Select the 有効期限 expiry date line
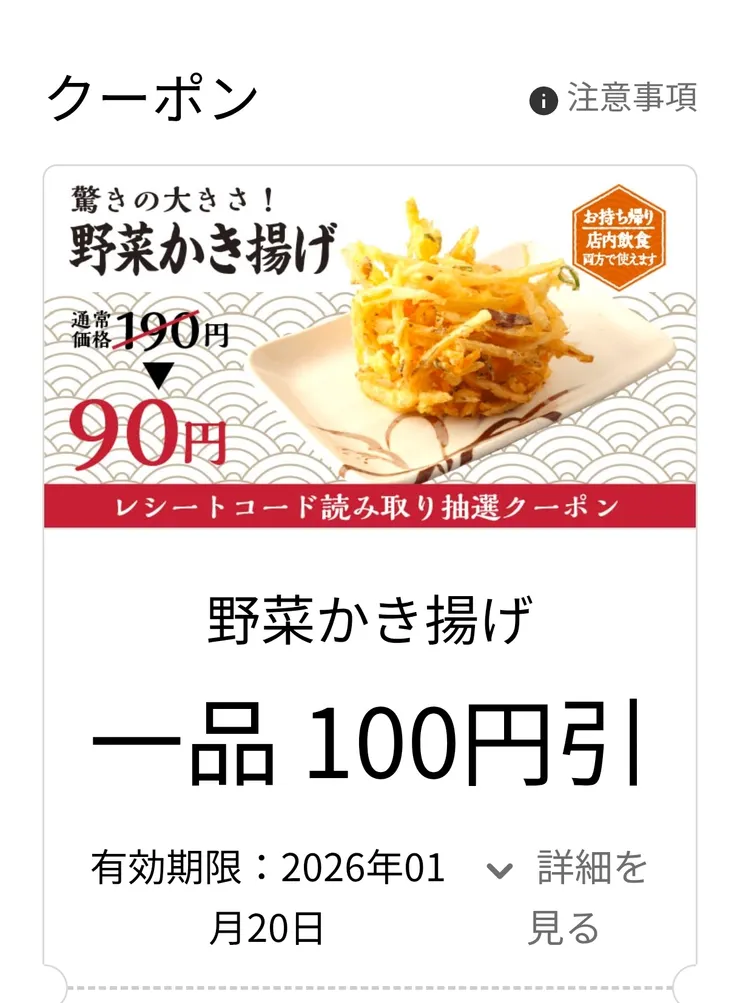This screenshot has width=740, height=1003. tap(268, 896)
